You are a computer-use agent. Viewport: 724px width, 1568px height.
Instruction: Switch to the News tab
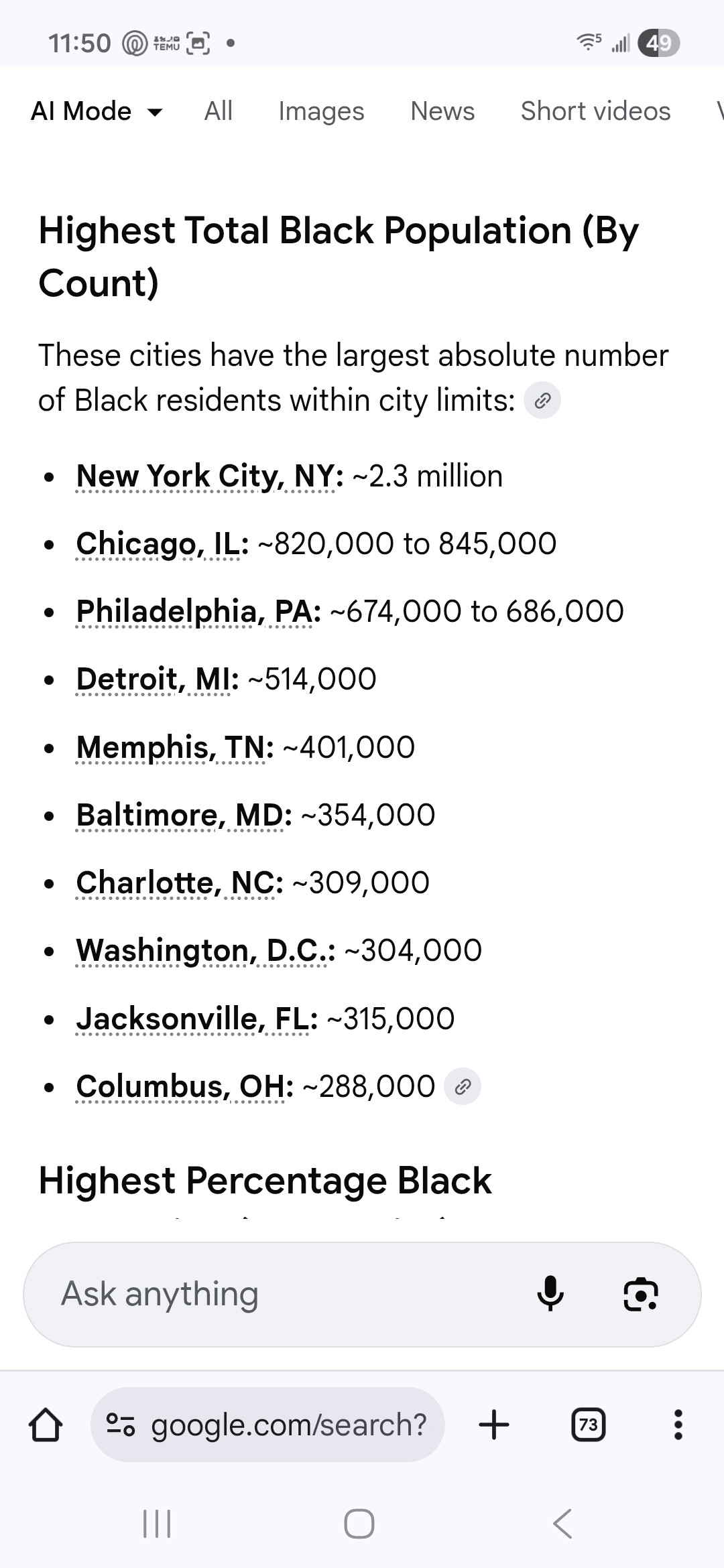click(x=442, y=111)
